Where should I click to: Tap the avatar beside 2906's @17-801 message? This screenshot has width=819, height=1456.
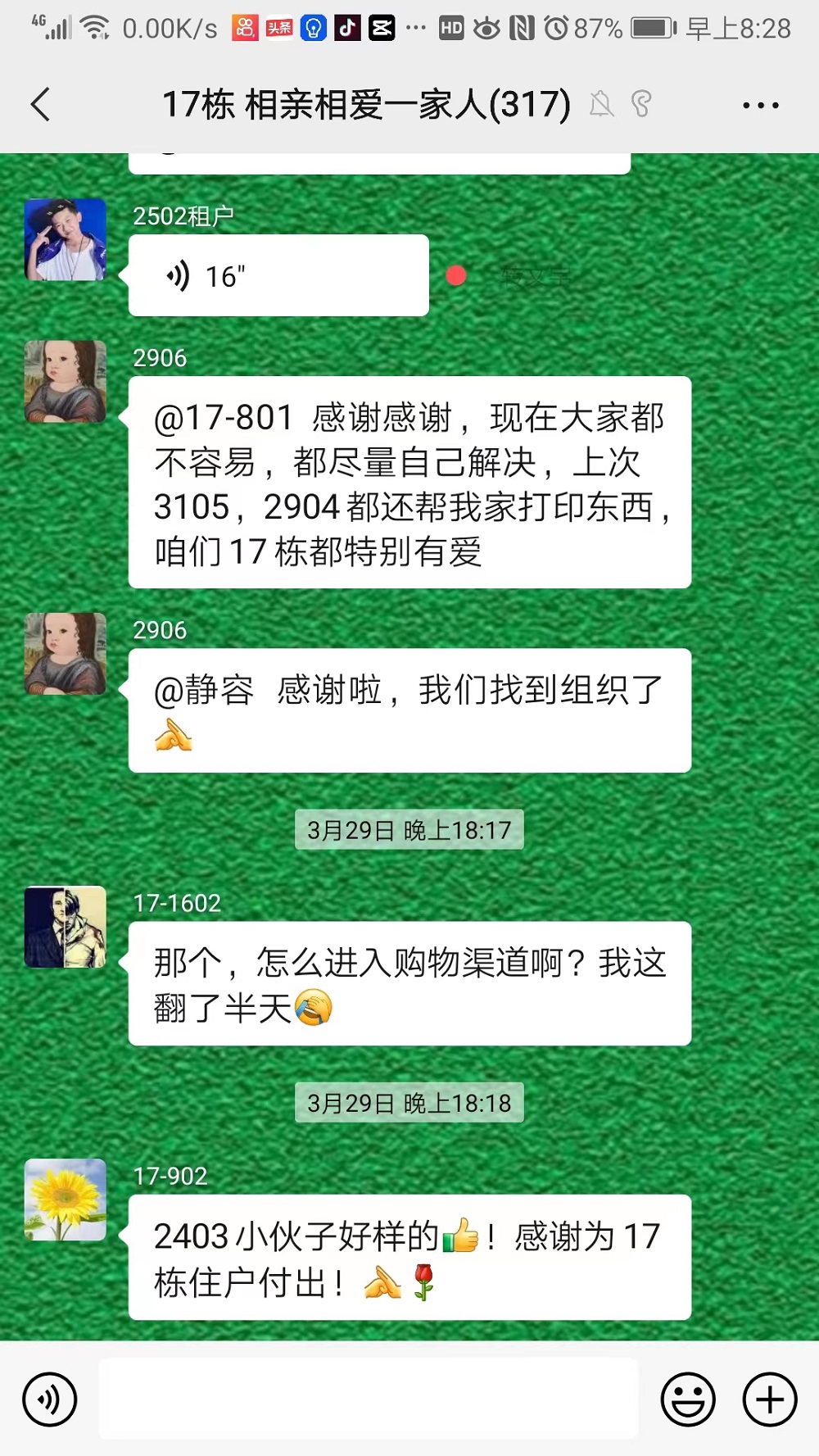[66, 382]
